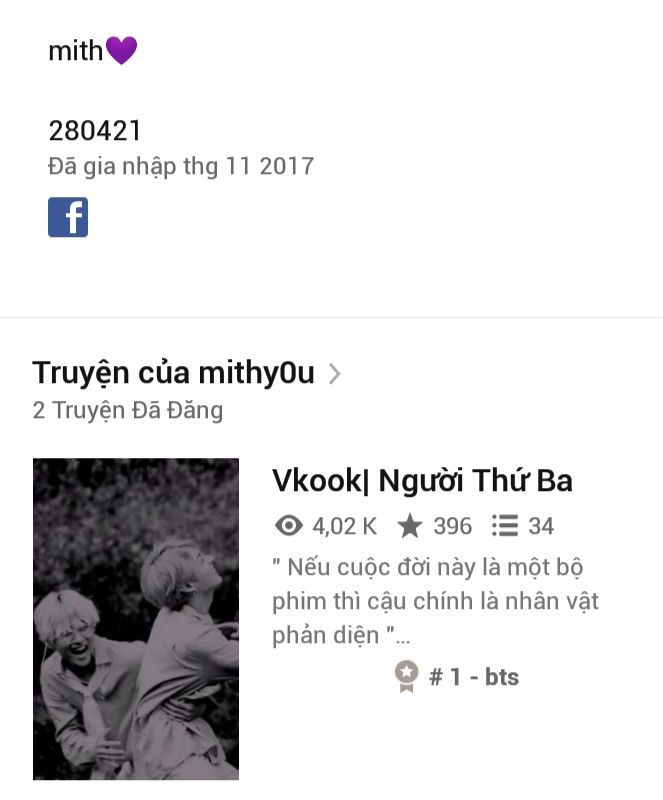This screenshot has width=663, height=800.
Task: Open the Truyện của mithy0u story list
Action: (187, 374)
